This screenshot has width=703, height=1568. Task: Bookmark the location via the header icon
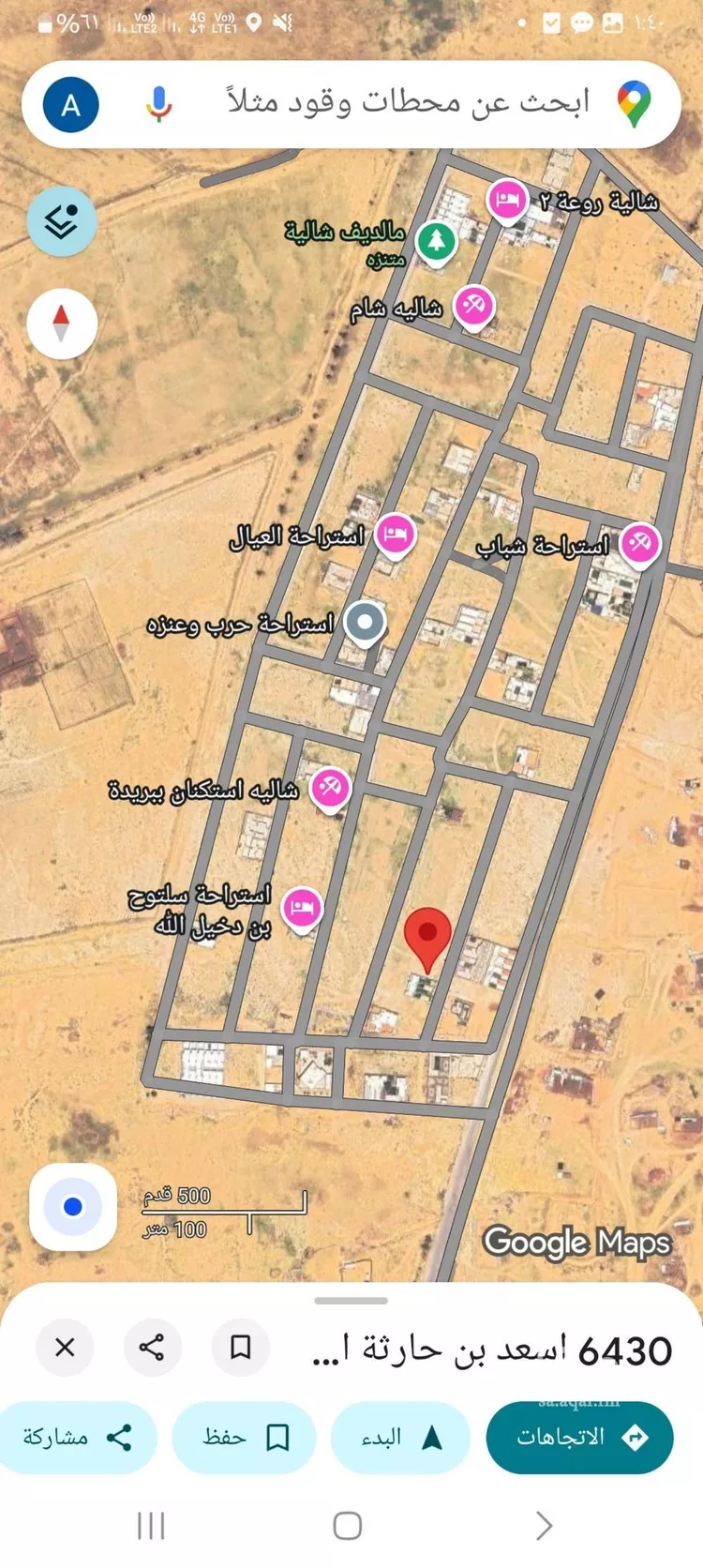240,1348
